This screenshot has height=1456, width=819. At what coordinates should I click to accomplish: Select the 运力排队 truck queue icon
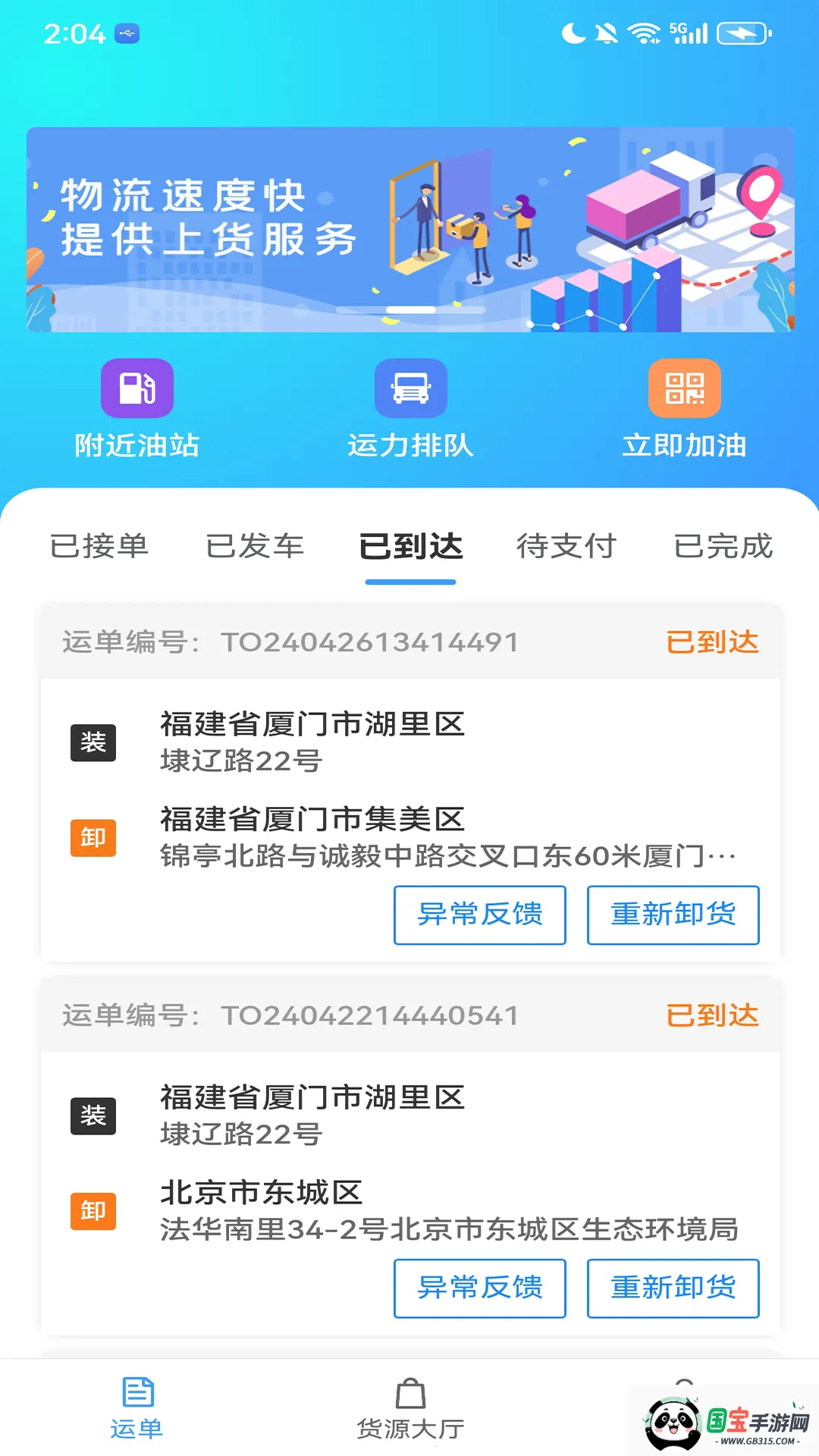[409, 389]
